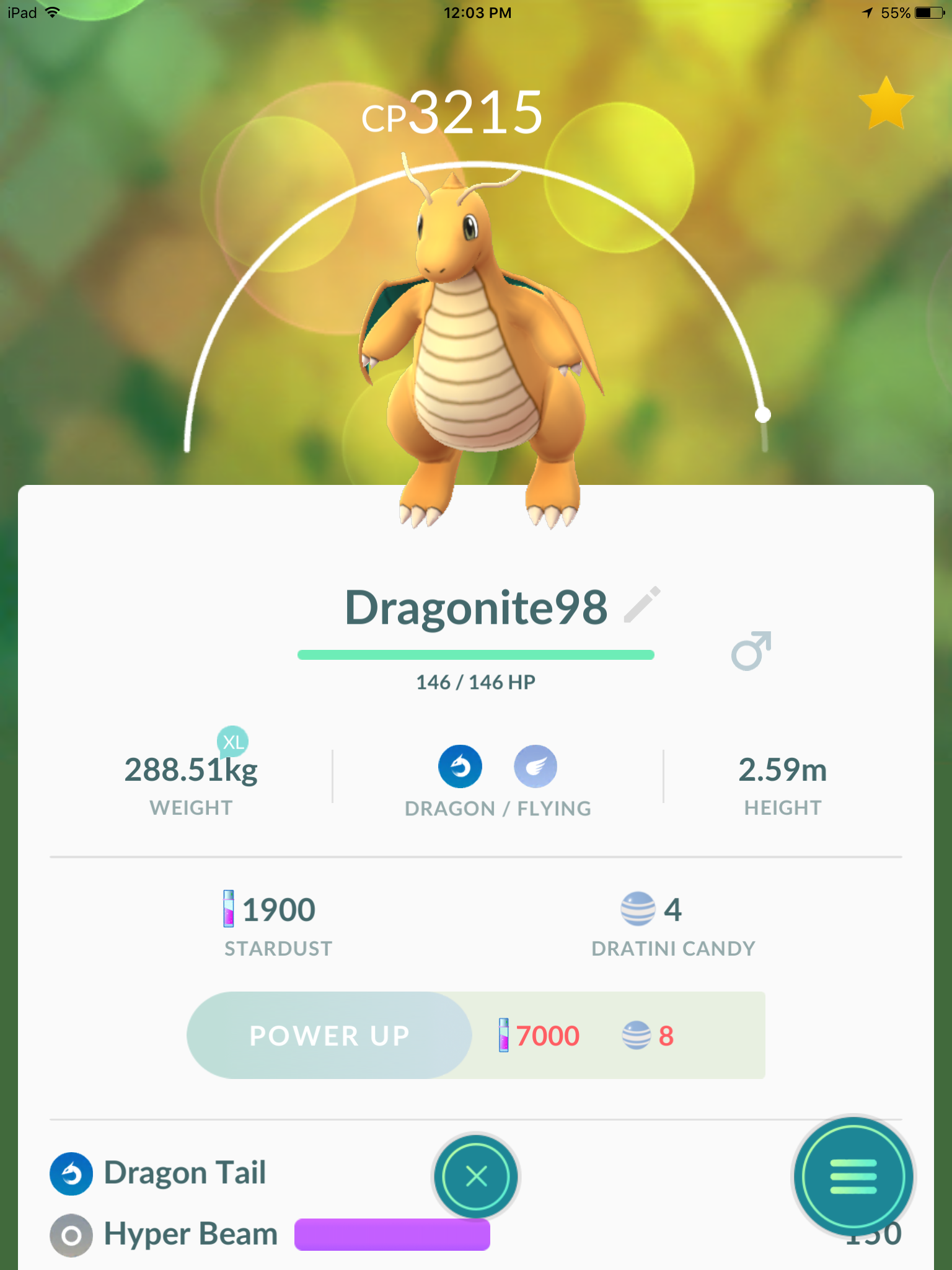
Task: Edit the Dragonite98 nickname with pencil icon
Action: coord(642,604)
